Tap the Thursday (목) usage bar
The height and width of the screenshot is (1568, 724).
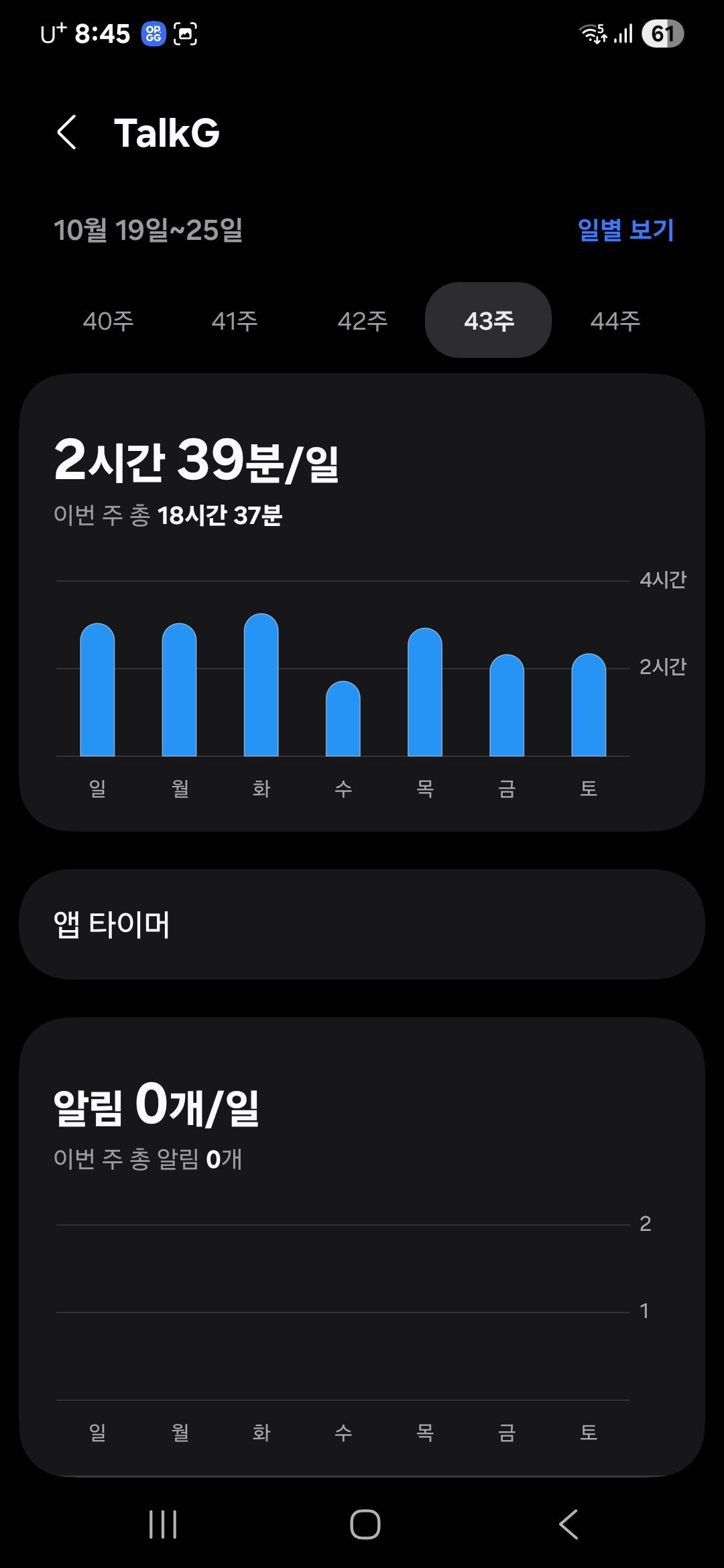(x=425, y=694)
